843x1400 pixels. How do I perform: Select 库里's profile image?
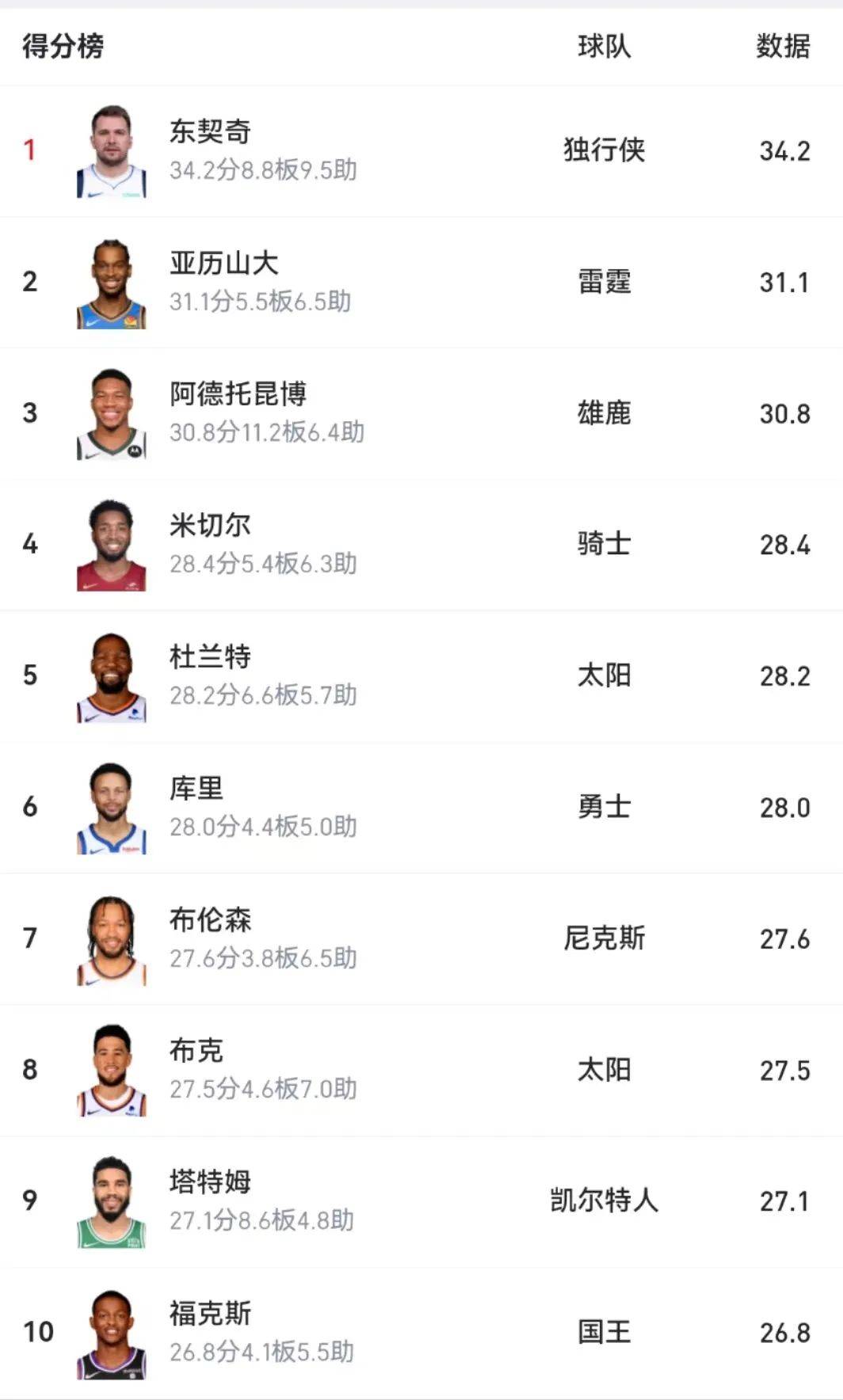113,808
